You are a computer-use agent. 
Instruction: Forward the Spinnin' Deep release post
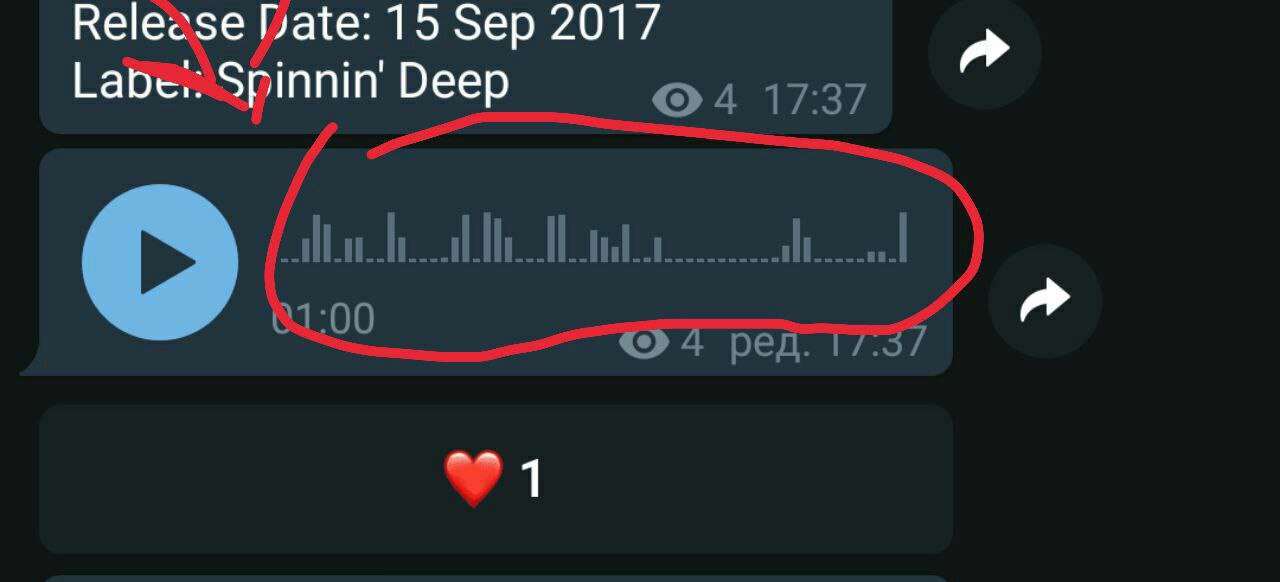point(984,53)
